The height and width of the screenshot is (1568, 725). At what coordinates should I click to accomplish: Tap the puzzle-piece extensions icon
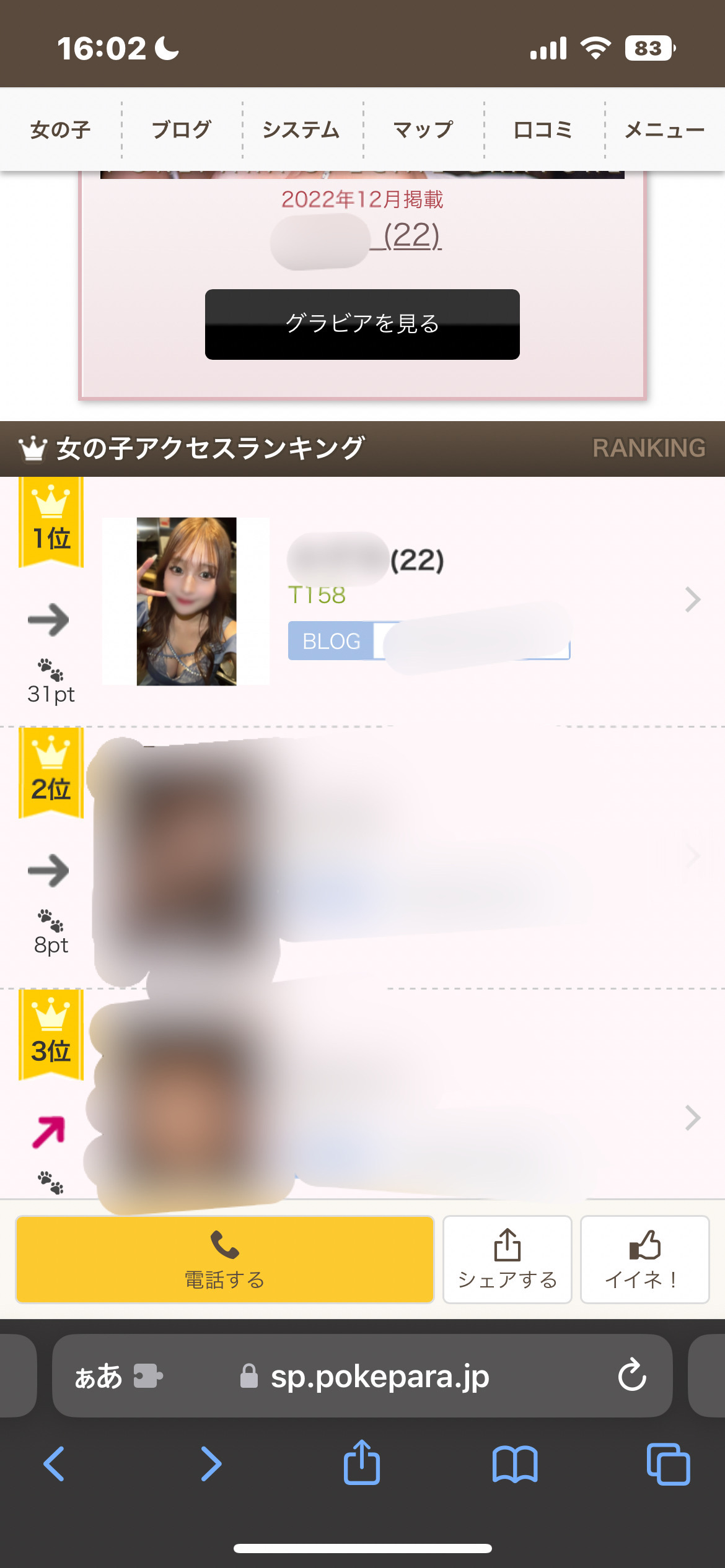pos(151,1376)
